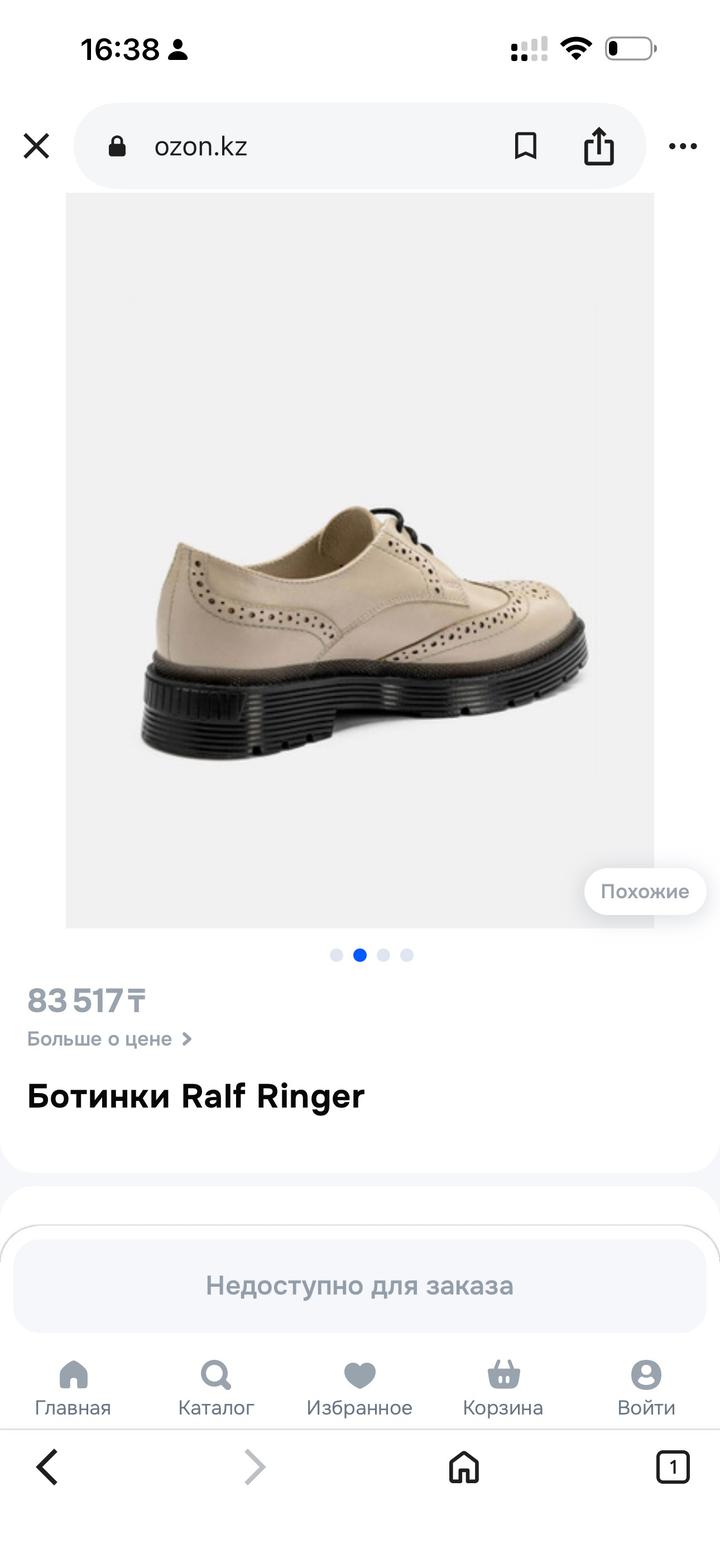
Task: Tap the browser home button
Action: [x=462, y=1467]
